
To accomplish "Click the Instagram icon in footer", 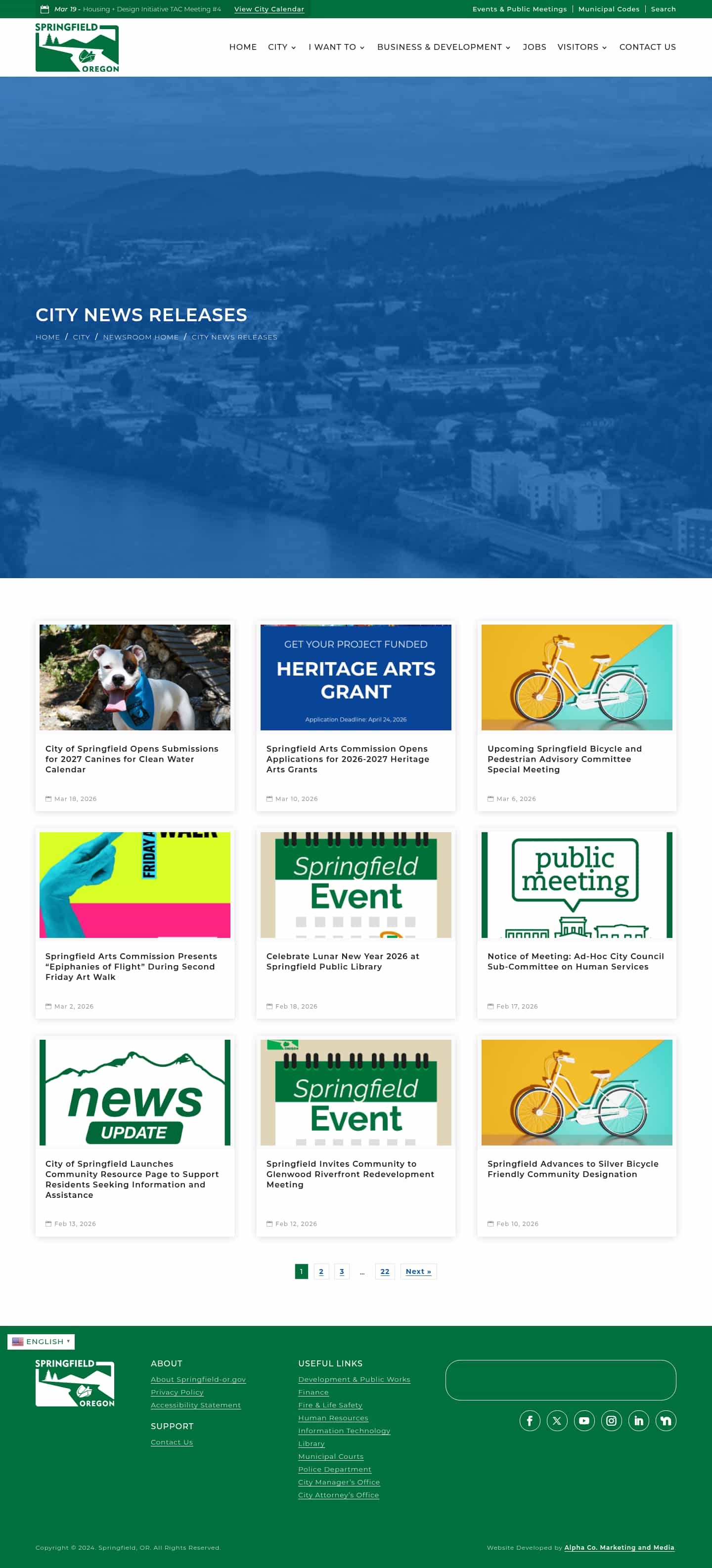I will click(612, 1420).
